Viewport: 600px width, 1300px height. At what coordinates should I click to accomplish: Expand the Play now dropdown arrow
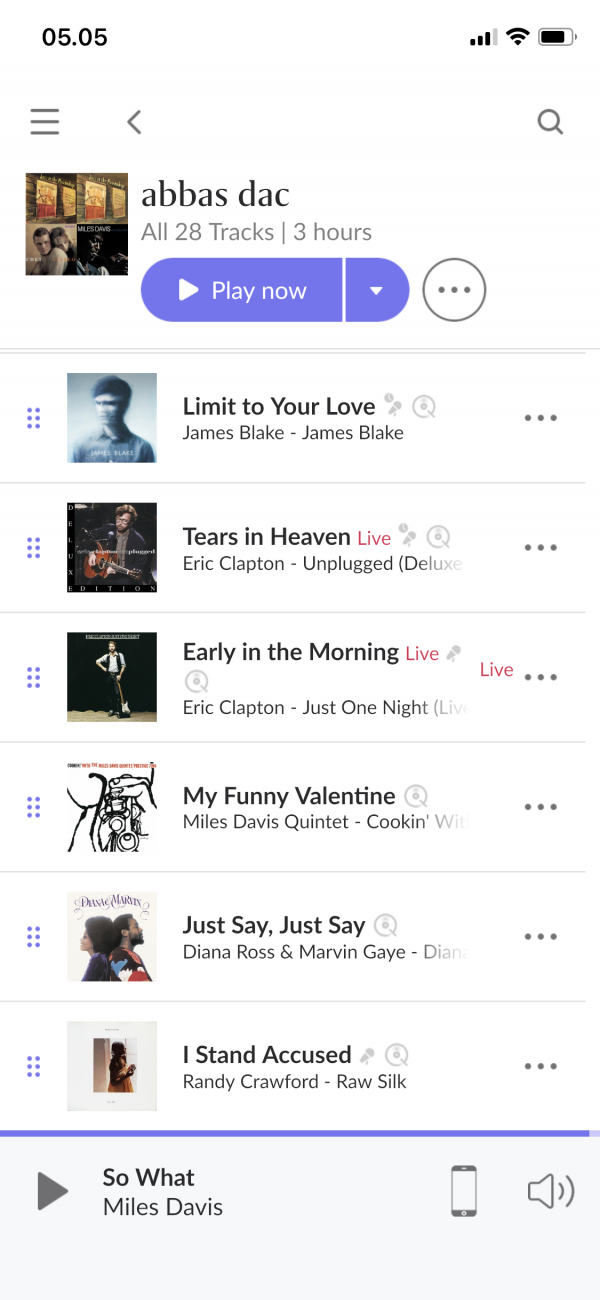coord(377,291)
